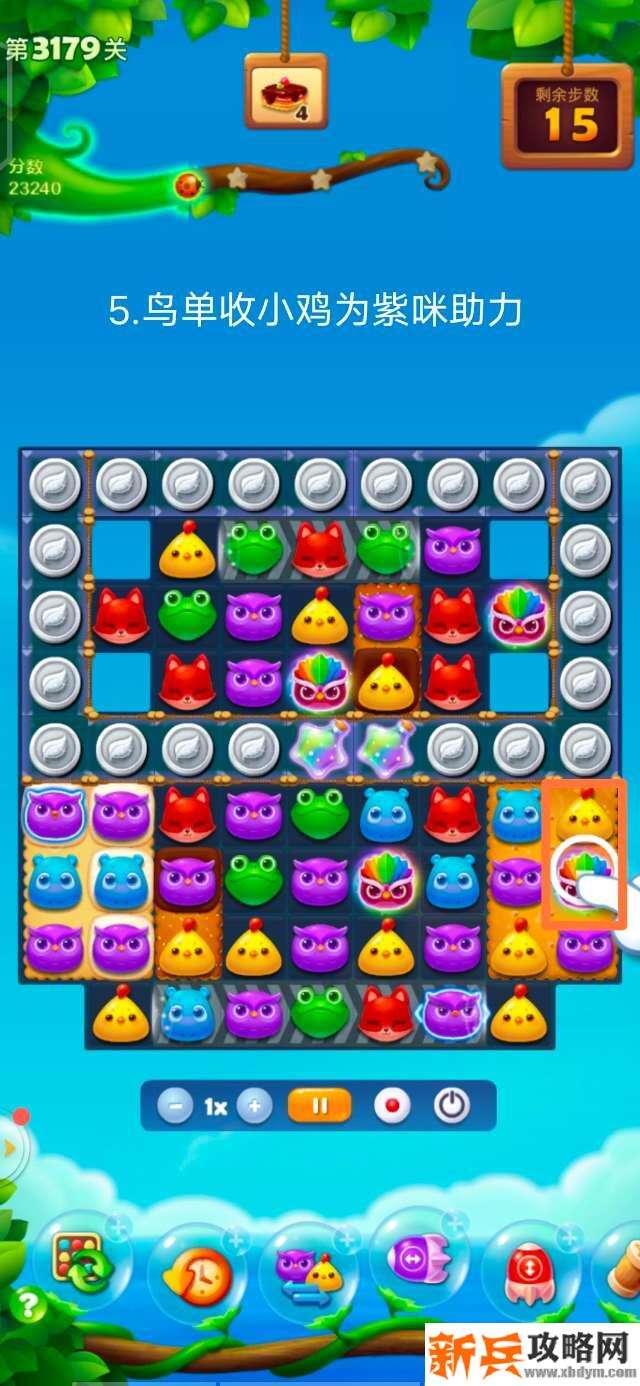The width and height of the screenshot is (640, 1386).
Task: Open the green question mark help
Action: [28, 1302]
